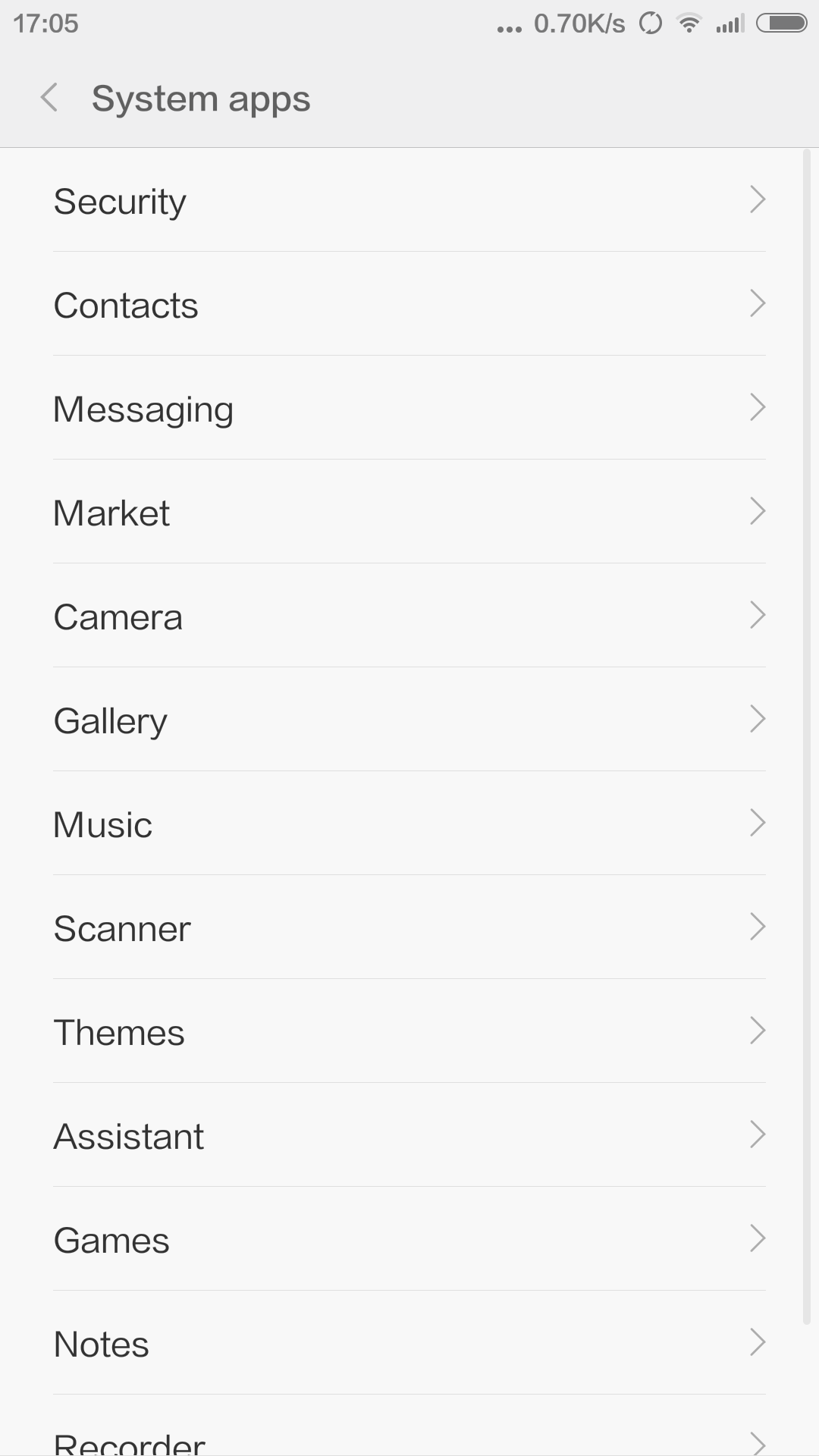This screenshot has width=819, height=1456.
Task: Select the Games row
Action: tap(409, 1240)
